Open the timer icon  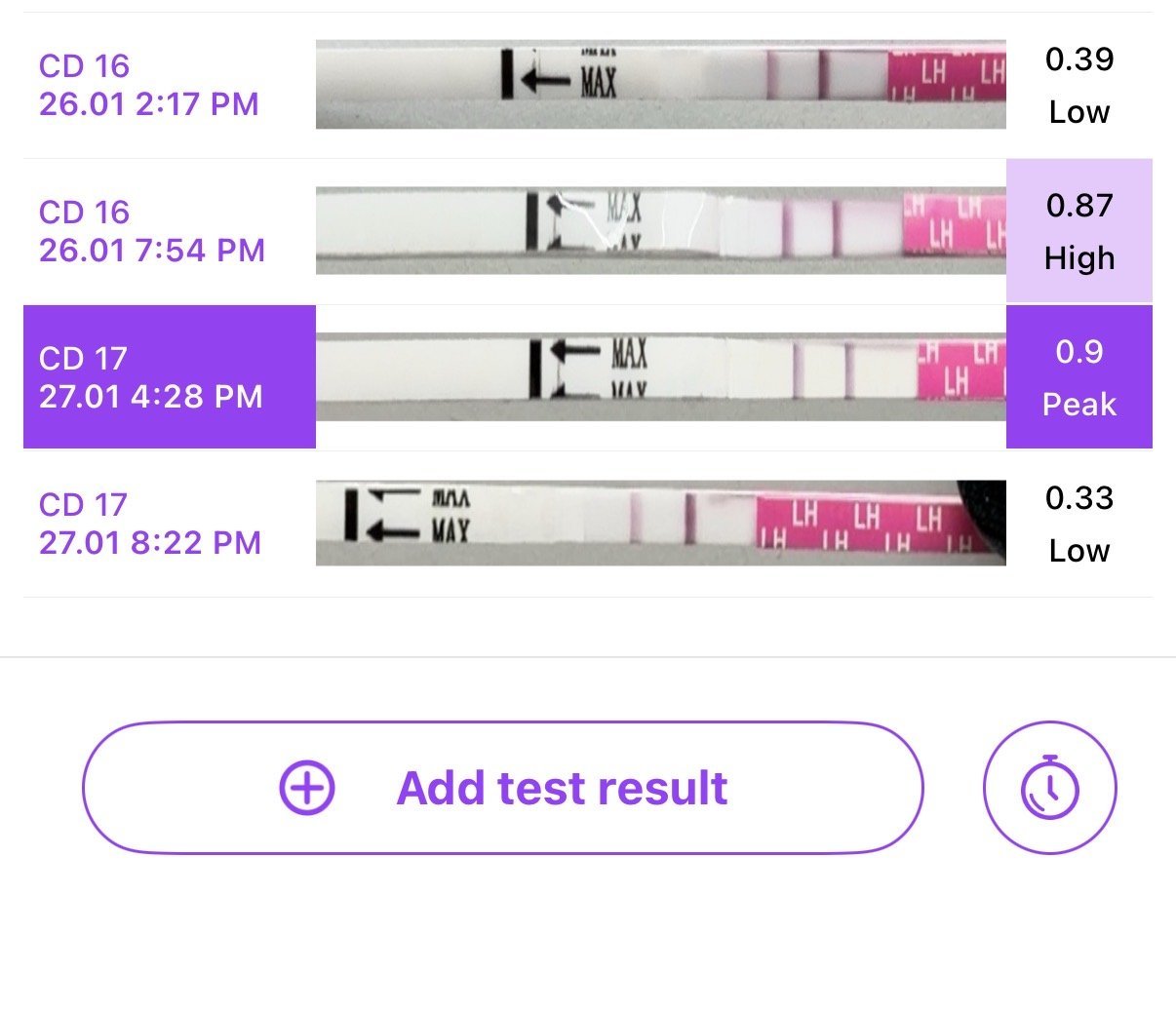[1049, 788]
